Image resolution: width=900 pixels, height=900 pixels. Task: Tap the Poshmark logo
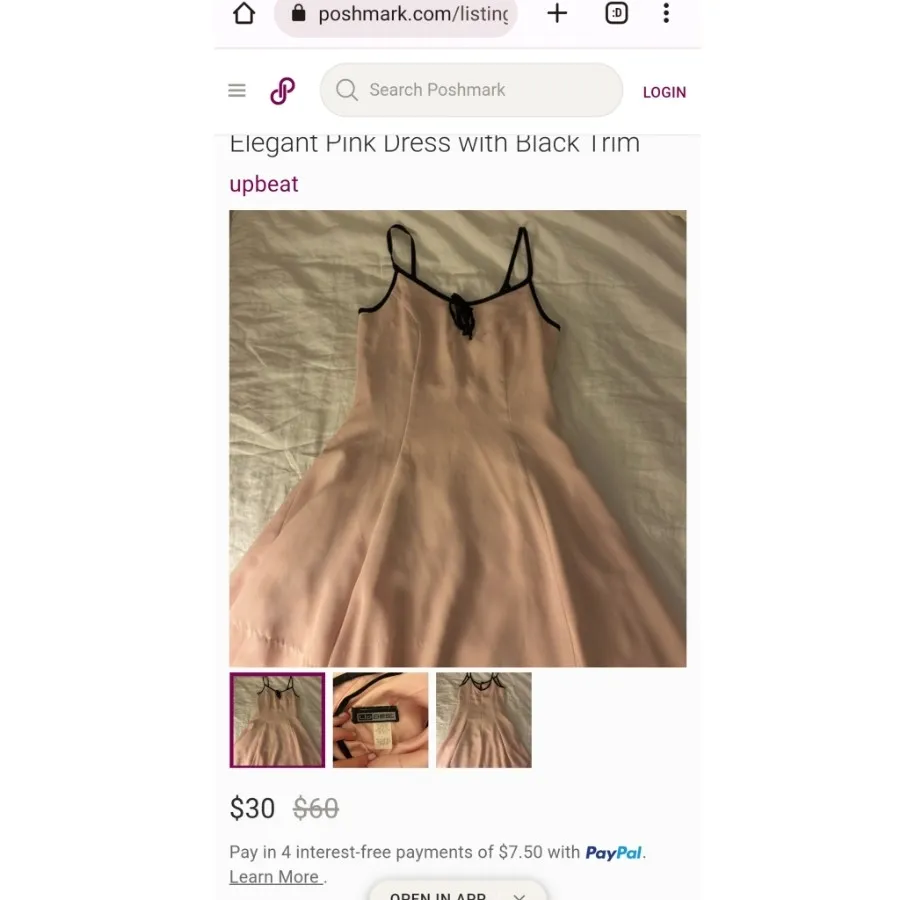pyautogui.click(x=282, y=91)
